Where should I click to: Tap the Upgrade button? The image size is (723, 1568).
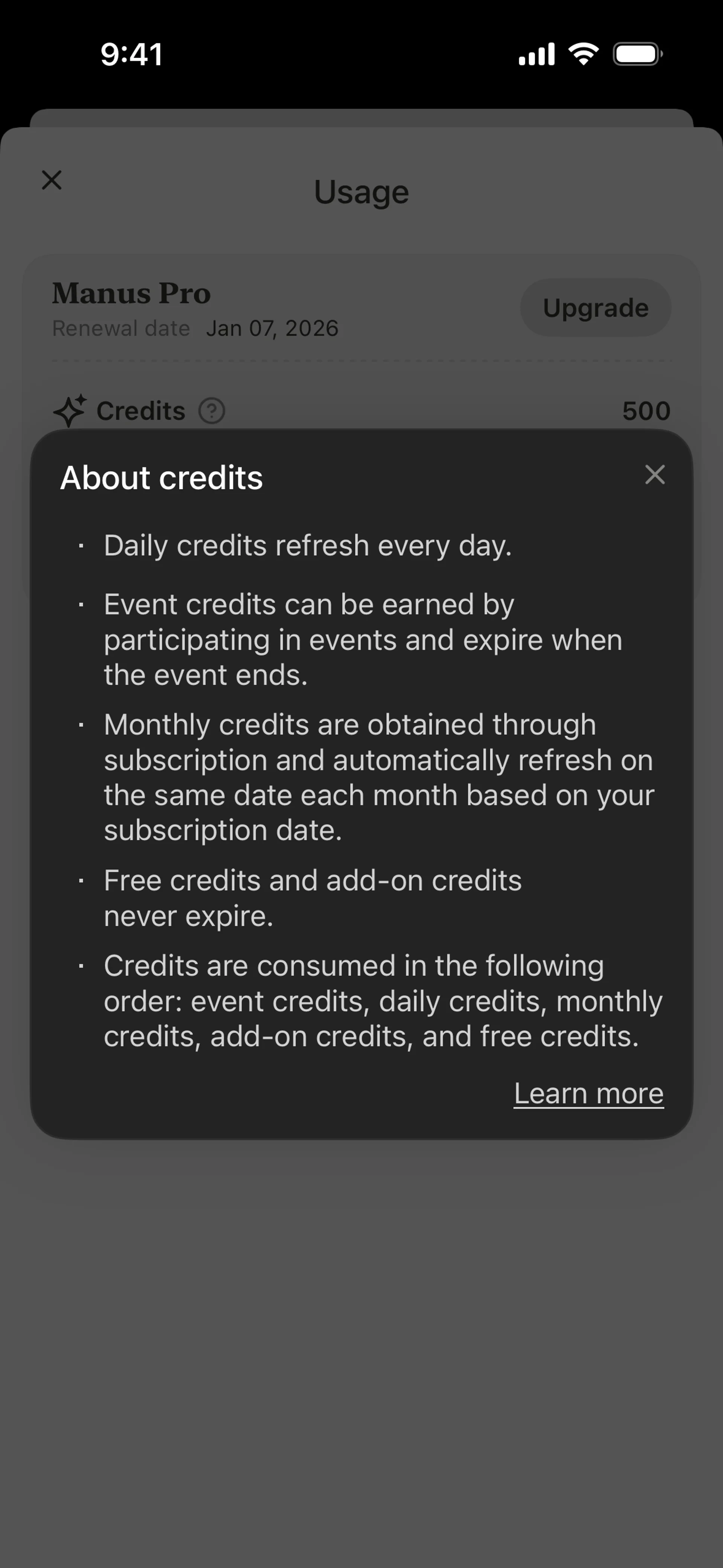[x=595, y=308]
